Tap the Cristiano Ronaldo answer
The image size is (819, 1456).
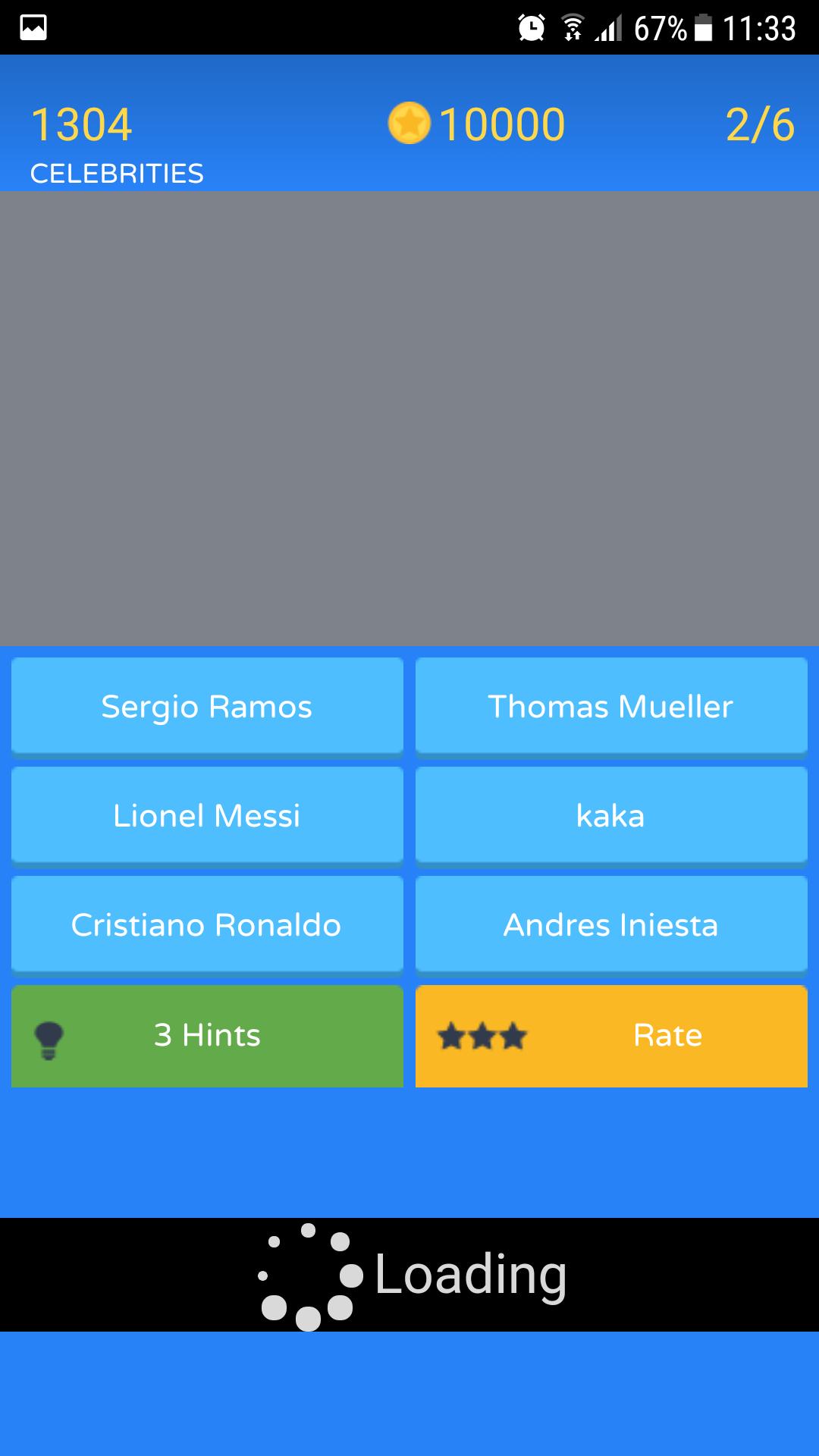click(207, 924)
